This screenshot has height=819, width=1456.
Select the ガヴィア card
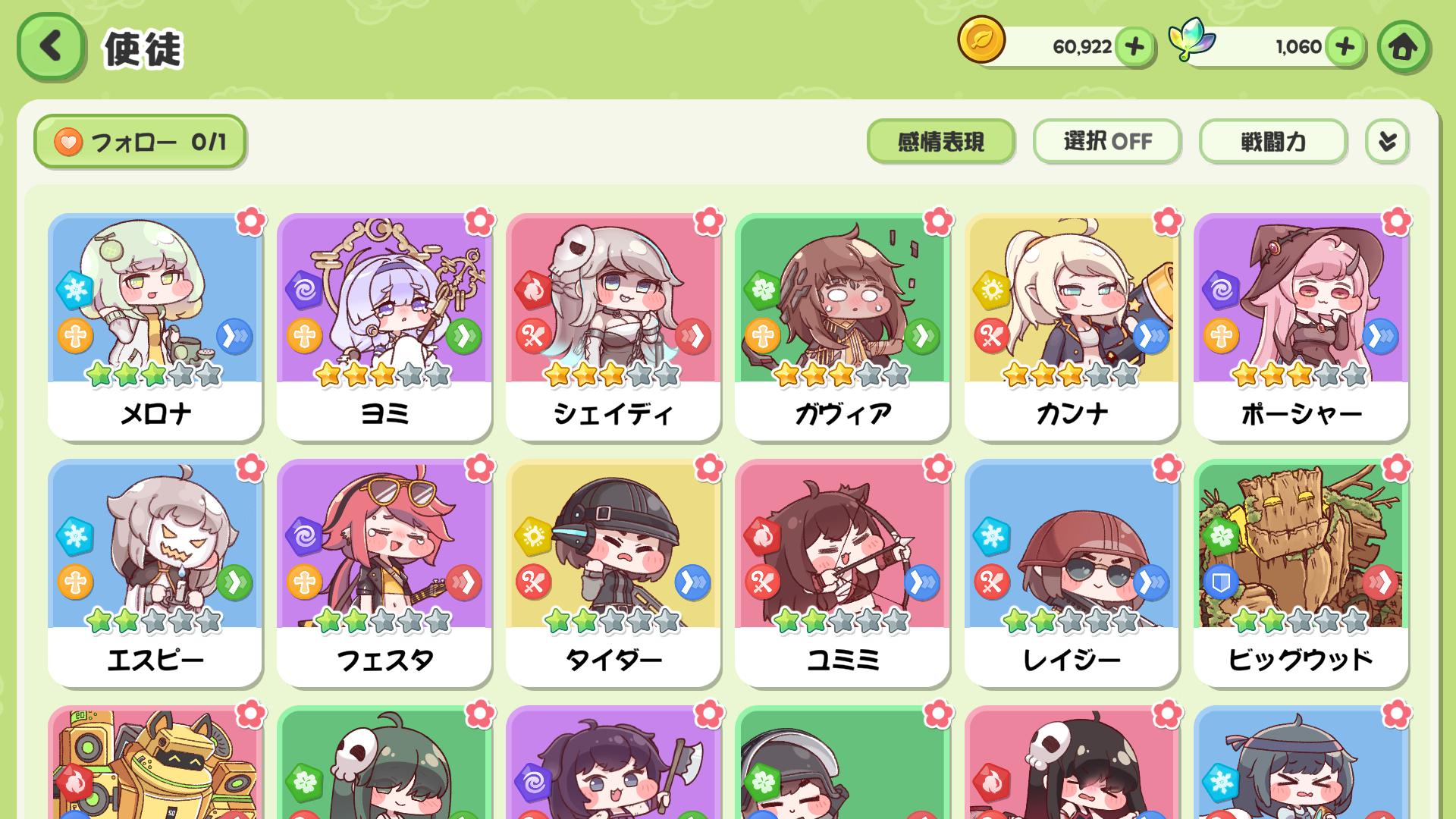pos(843,326)
